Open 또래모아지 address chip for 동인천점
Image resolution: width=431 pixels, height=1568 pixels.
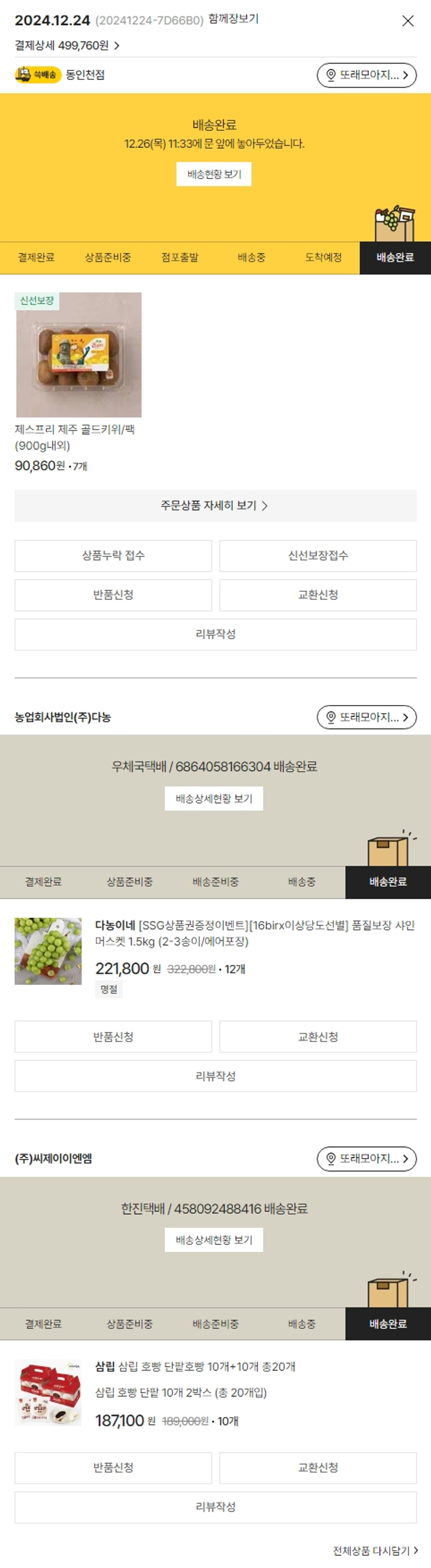tap(367, 75)
